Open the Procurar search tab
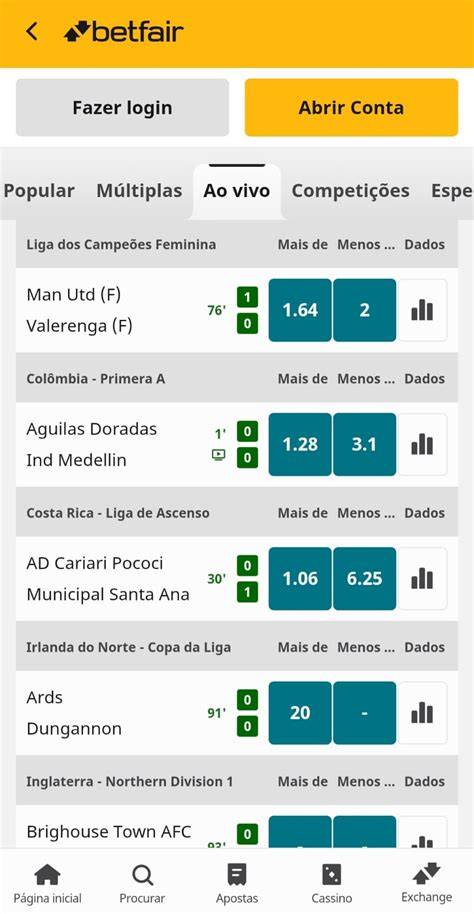 [142, 883]
